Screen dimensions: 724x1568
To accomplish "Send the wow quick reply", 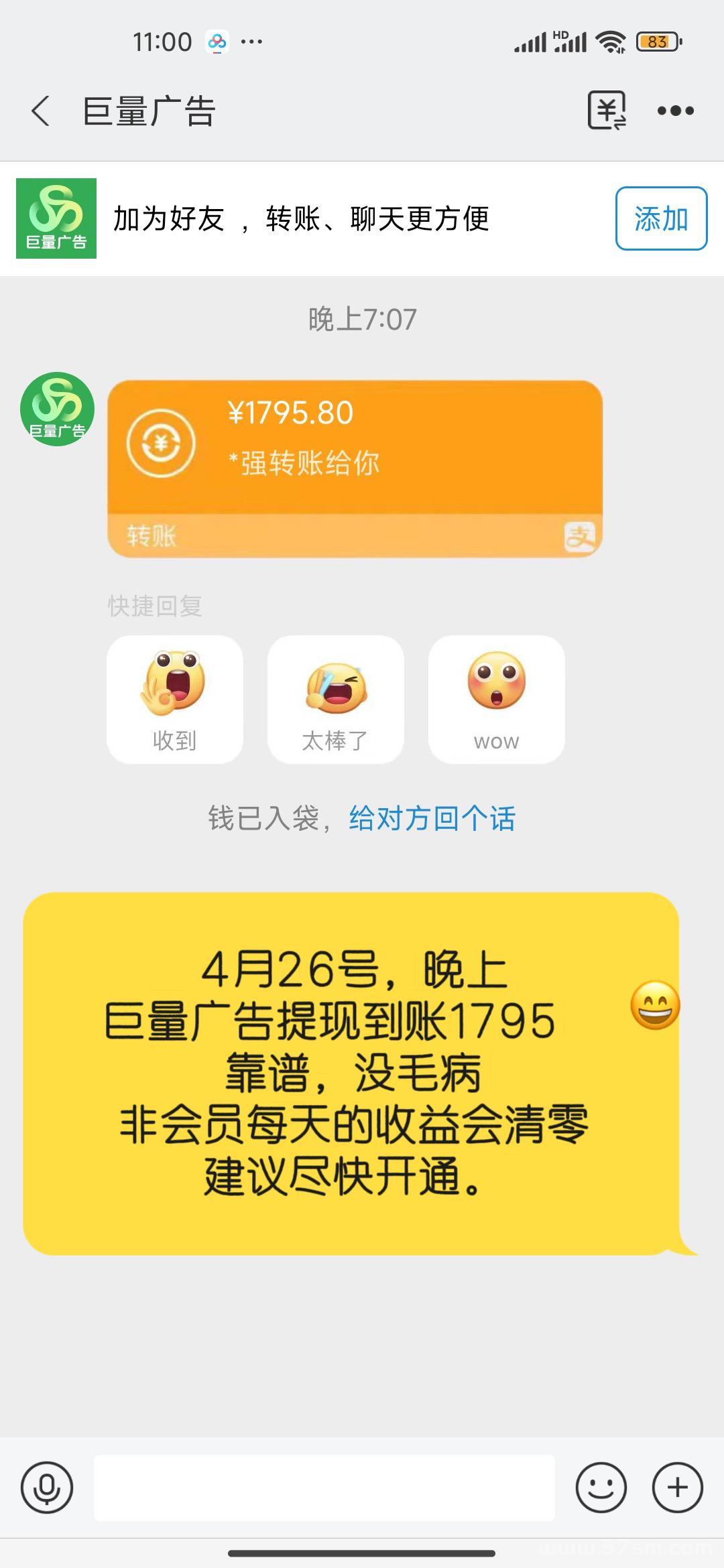I will (496, 699).
